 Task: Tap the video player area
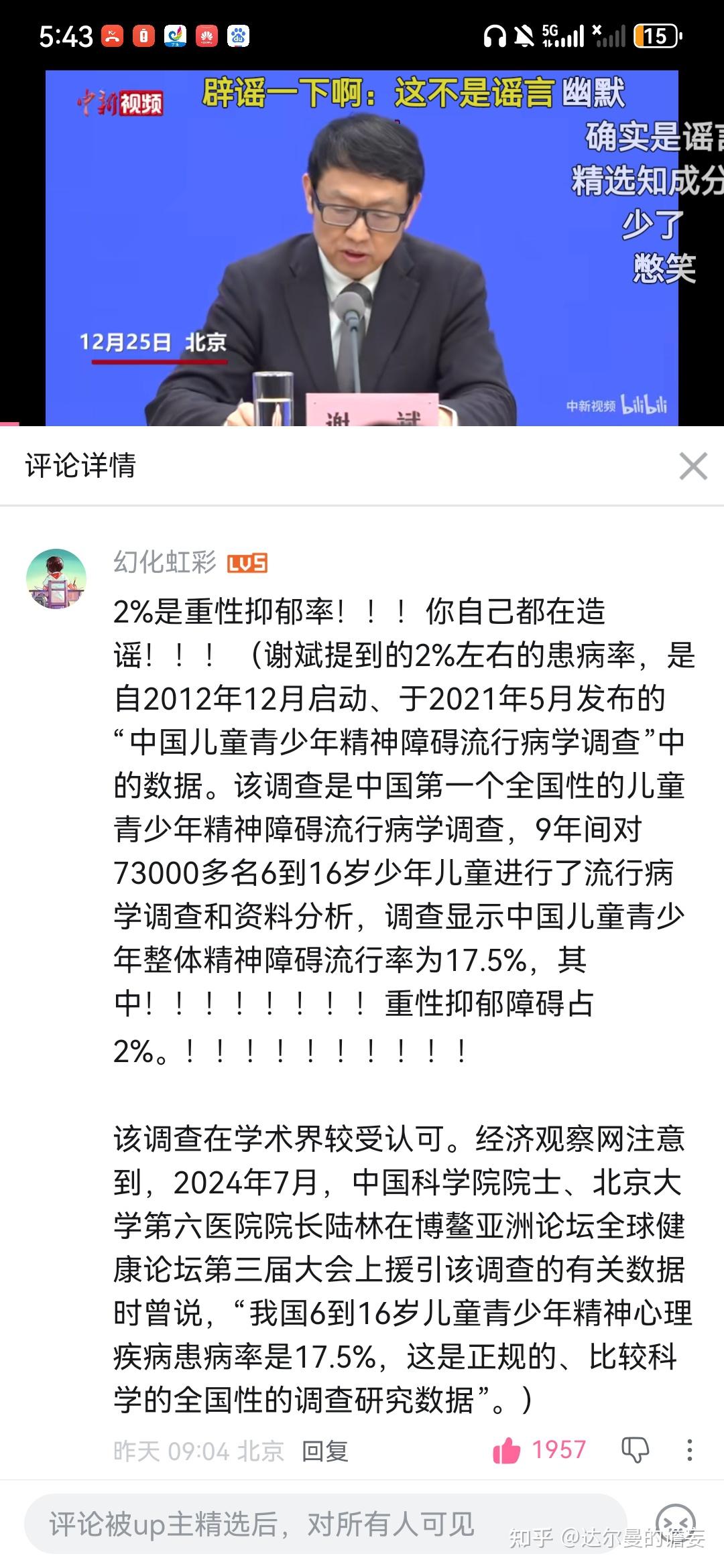pos(362,248)
